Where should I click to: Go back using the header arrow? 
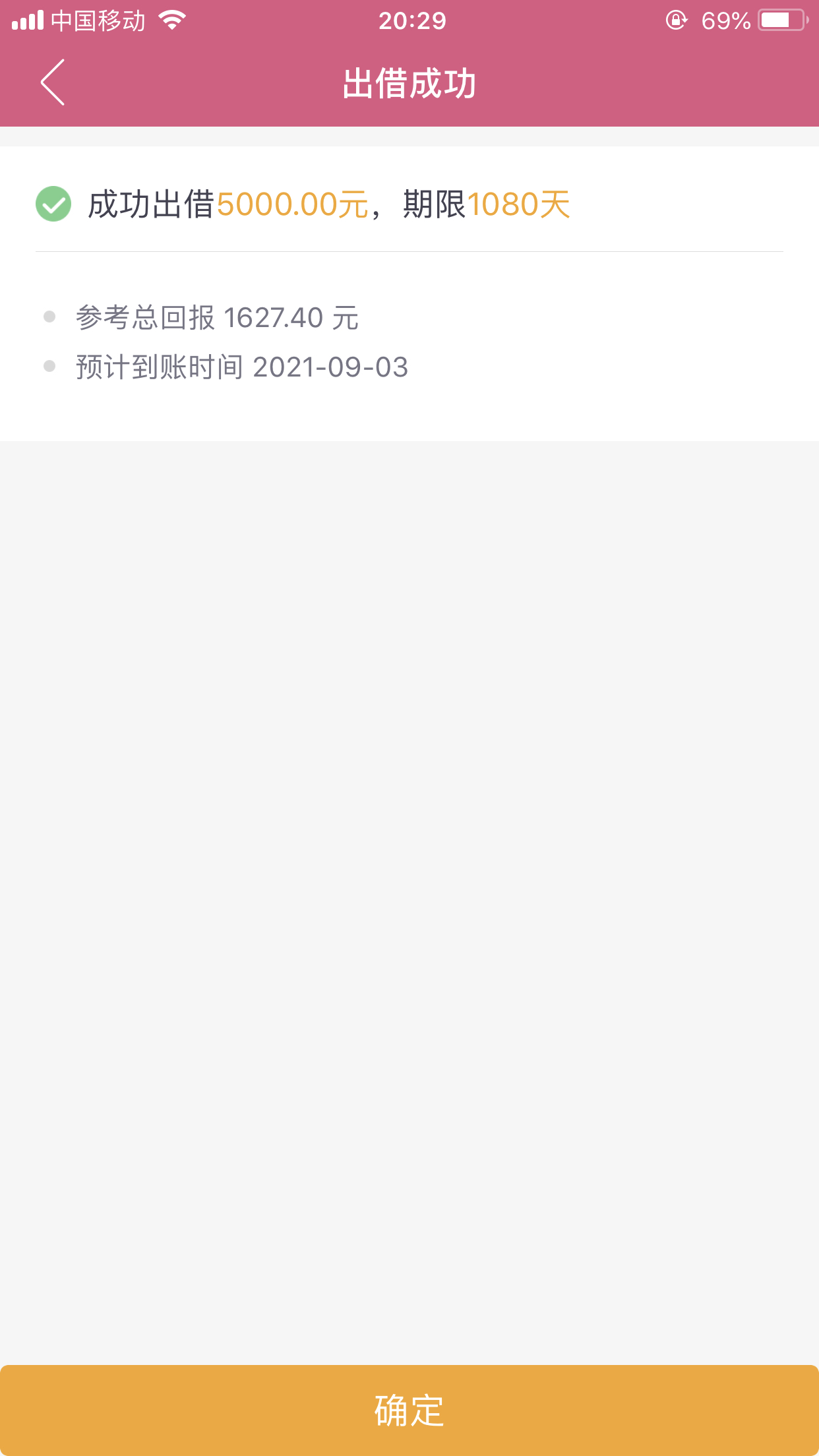coord(53,82)
